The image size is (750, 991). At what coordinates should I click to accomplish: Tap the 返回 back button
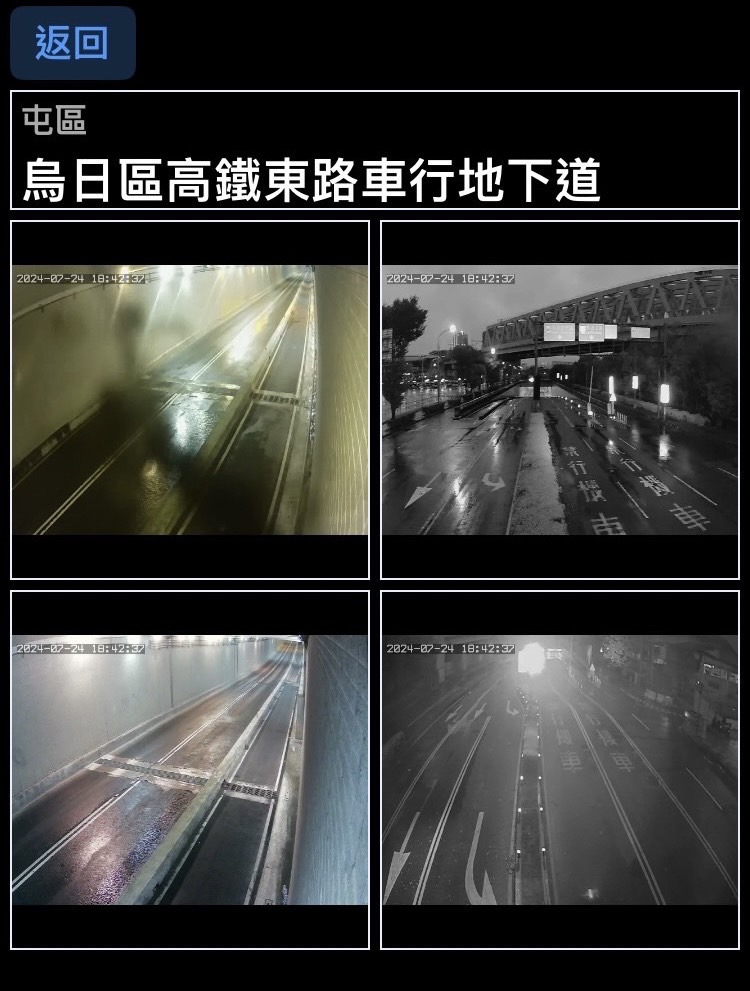coord(72,43)
